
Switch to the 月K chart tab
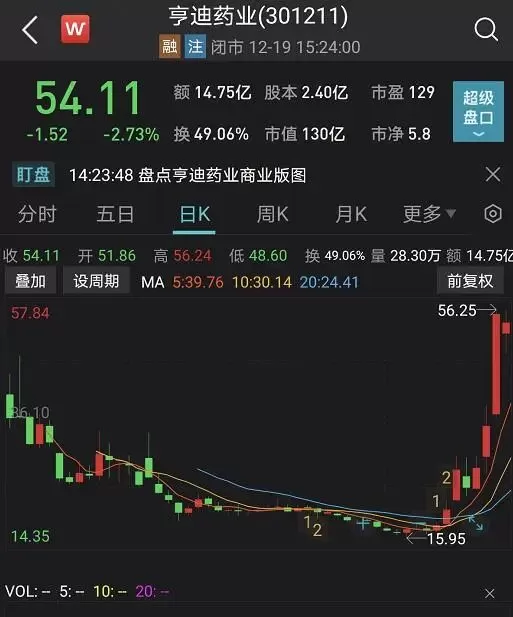(x=351, y=214)
